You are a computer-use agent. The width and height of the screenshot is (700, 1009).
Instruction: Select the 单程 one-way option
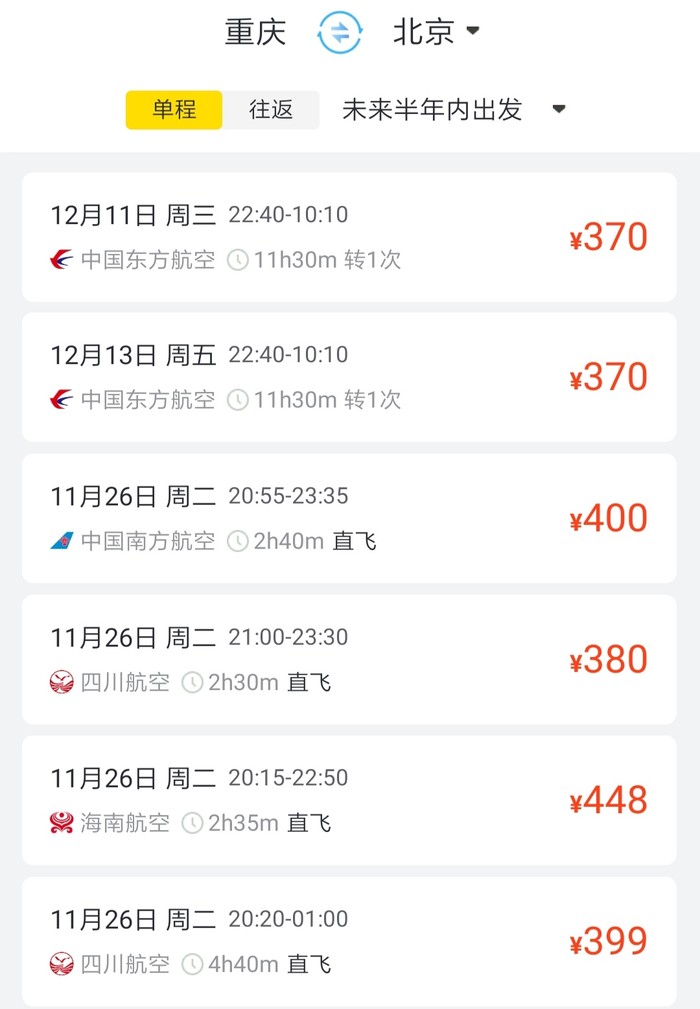174,110
